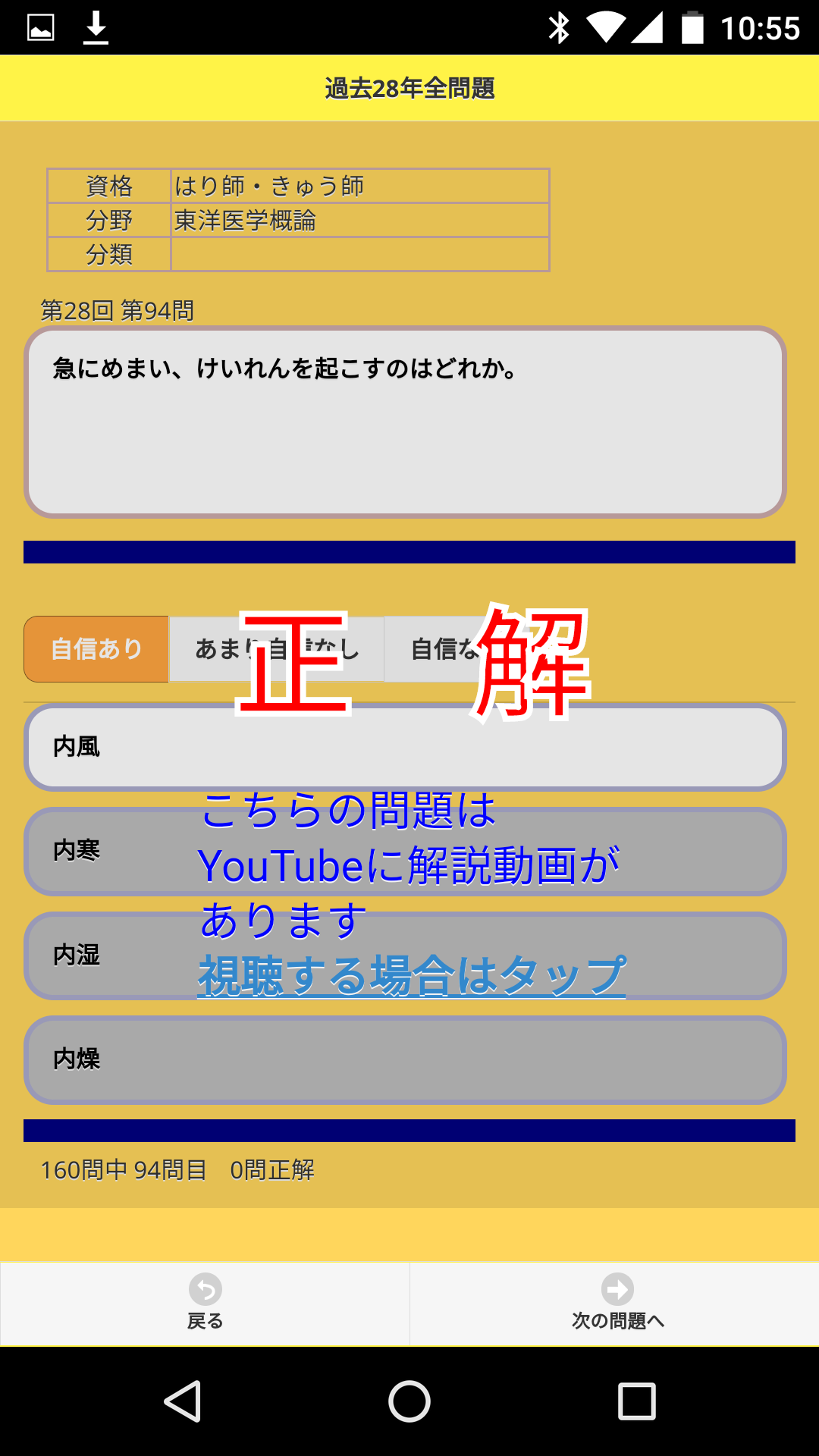
Task: Choose answer 内燥
Action: (405, 1059)
